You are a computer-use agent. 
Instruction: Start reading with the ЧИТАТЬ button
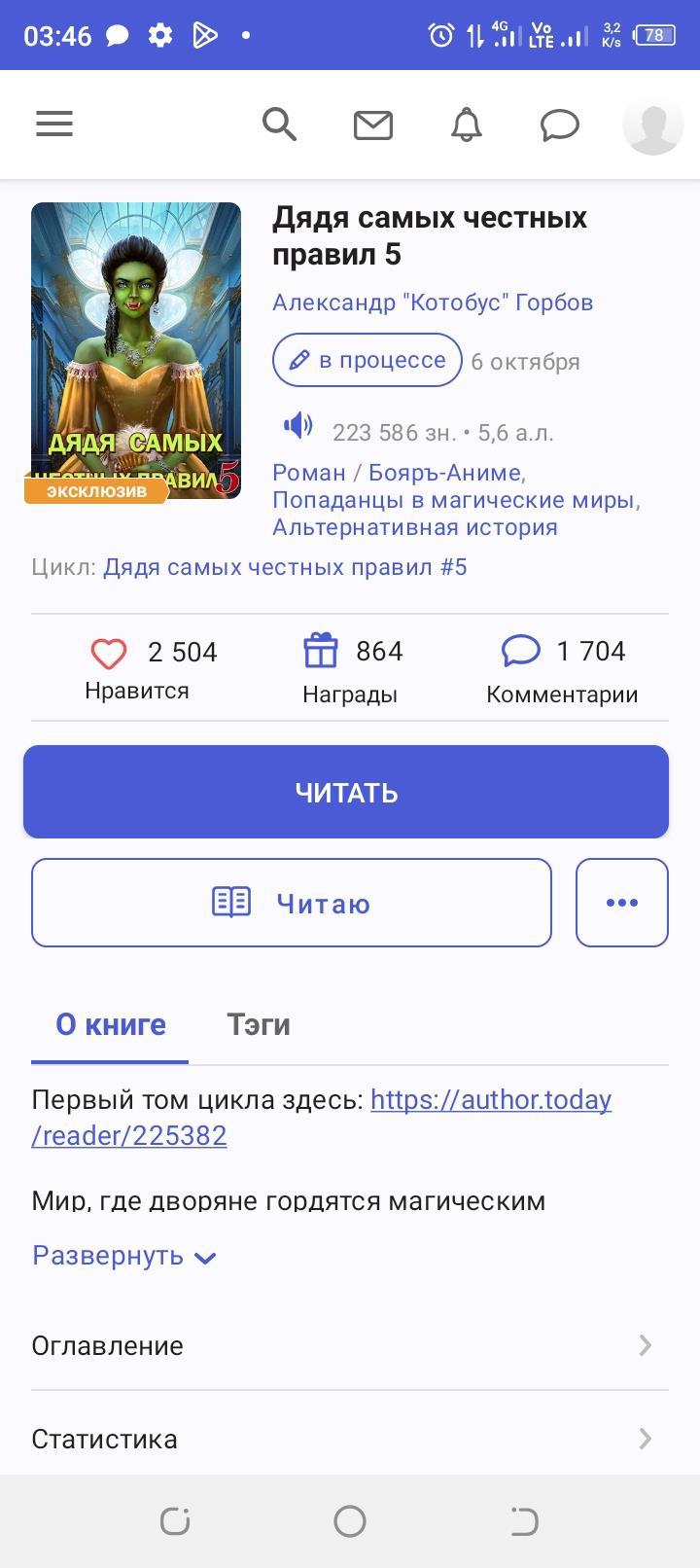(346, 792)
